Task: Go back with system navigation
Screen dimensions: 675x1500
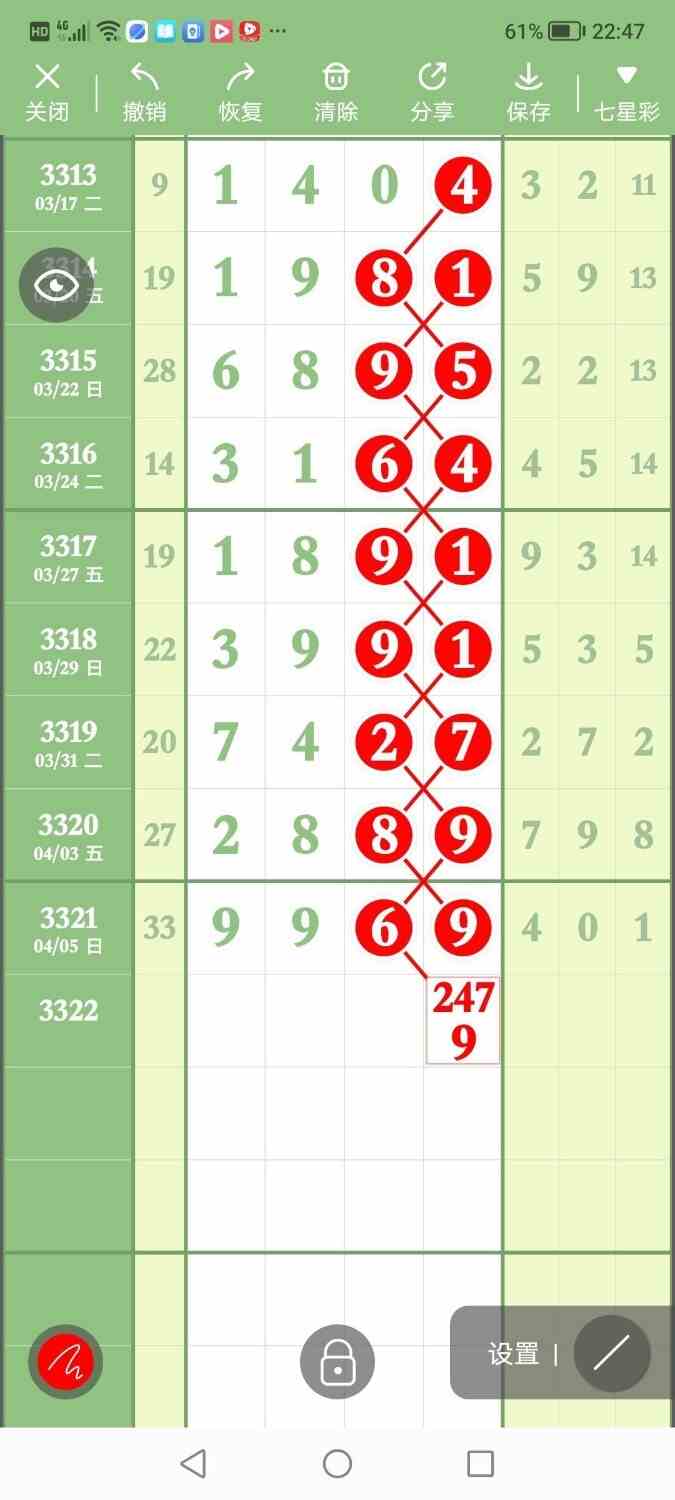Action: pos(193,1464)
